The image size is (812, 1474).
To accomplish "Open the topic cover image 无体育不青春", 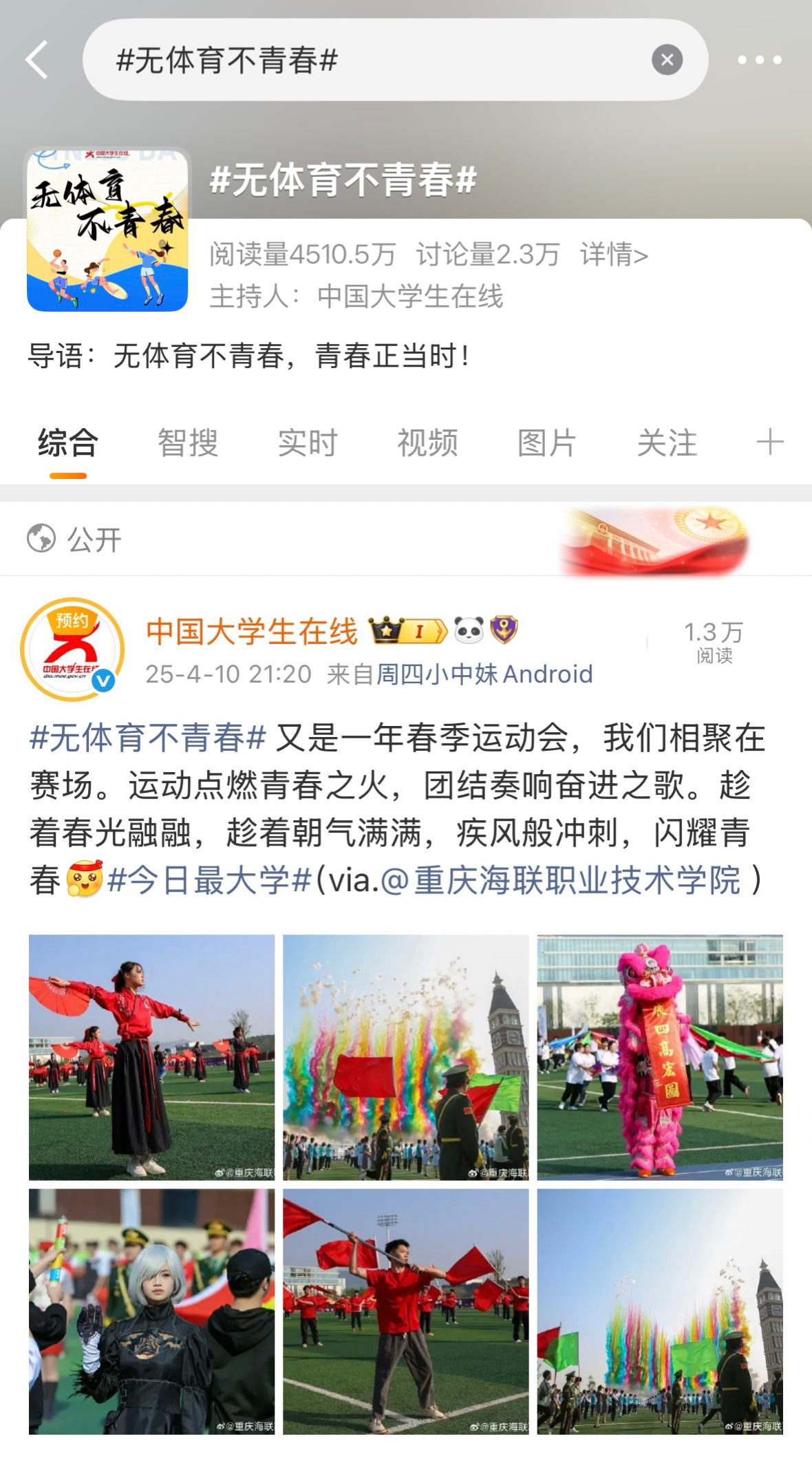I will pyautogui.click(x=107, y=229).
